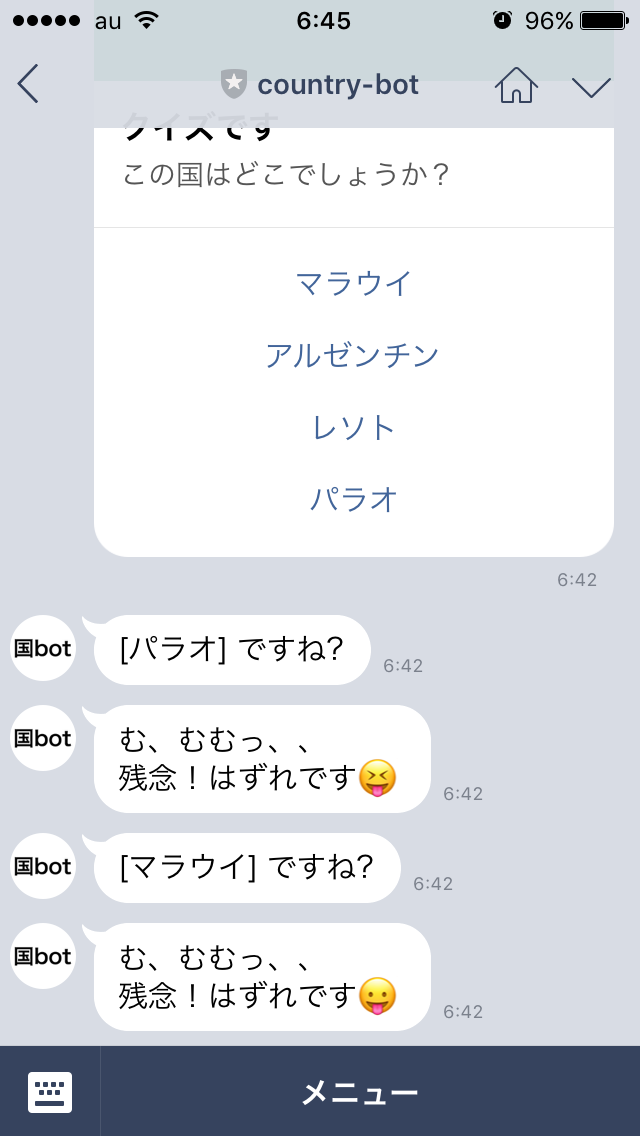Screen dimensions: 640x1136
Task: View 国bot profile beside [パラオ] message
Action: pyautogui.click(x=42, y=649)
